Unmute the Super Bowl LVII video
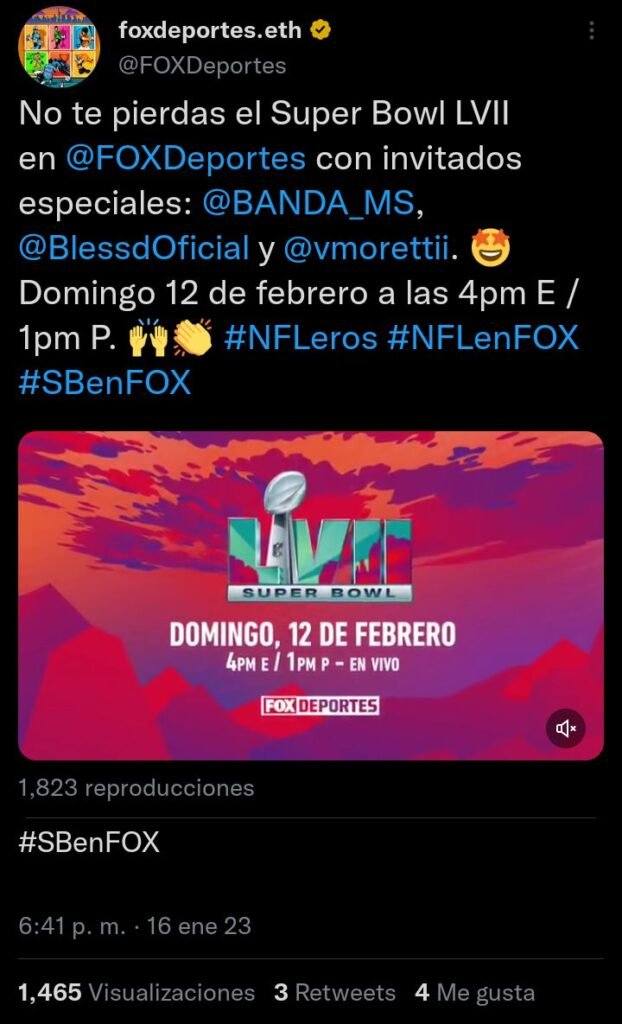Image resolution: width=622 pixels, height=1024 pixels. click(x=566, y=728)
